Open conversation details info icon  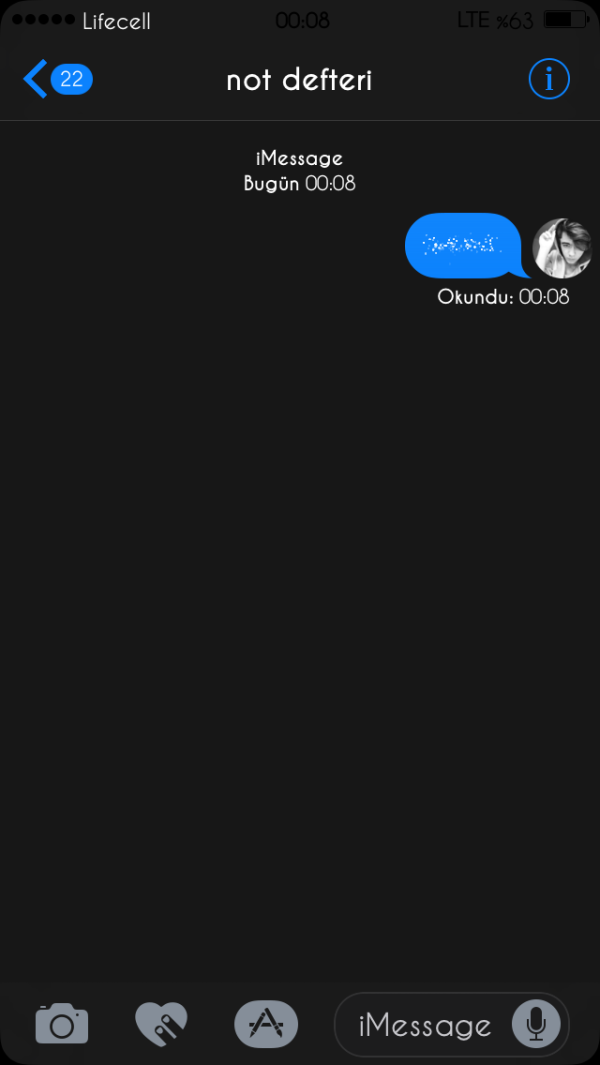click(549, 79)
